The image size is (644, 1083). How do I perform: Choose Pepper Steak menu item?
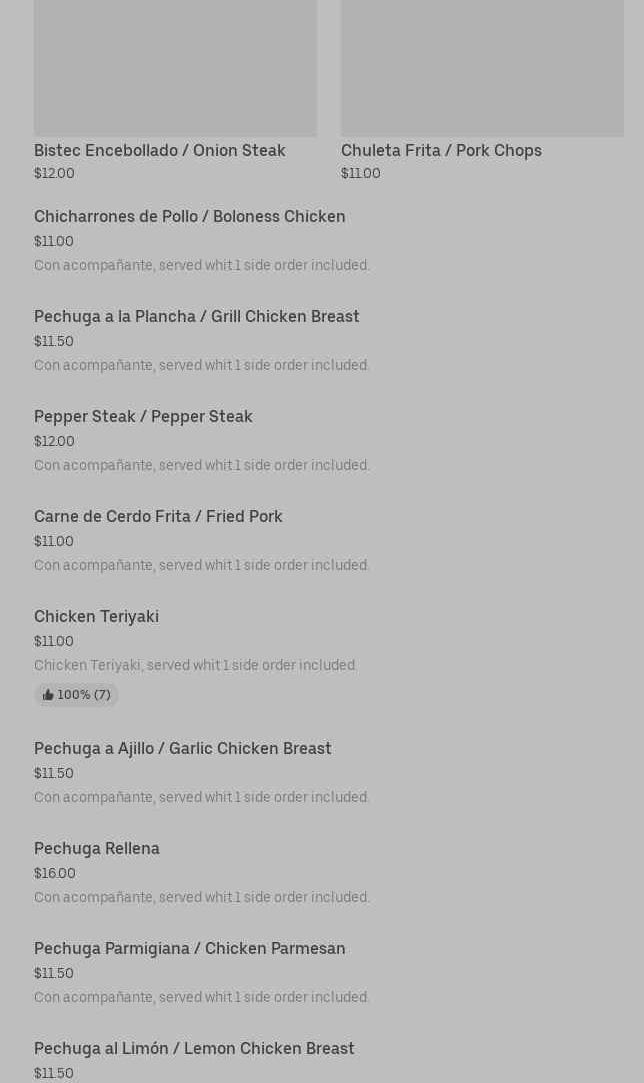(143, 417)
